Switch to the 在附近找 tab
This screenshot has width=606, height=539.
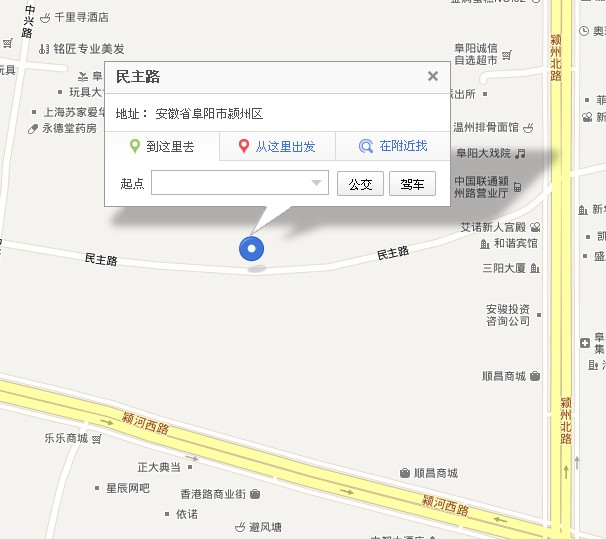[393, 146]
